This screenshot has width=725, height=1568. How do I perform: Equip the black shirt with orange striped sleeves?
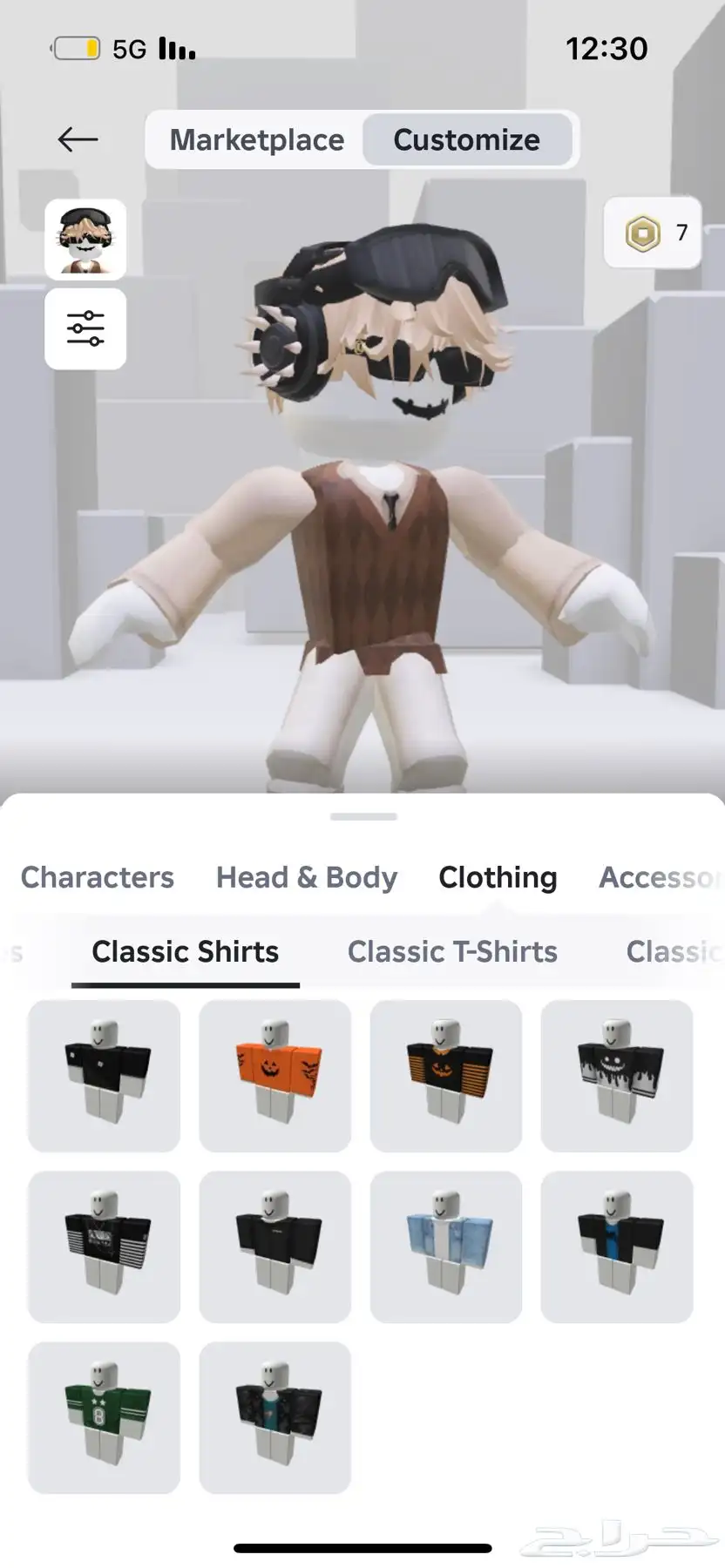[x=445, y=1075]
